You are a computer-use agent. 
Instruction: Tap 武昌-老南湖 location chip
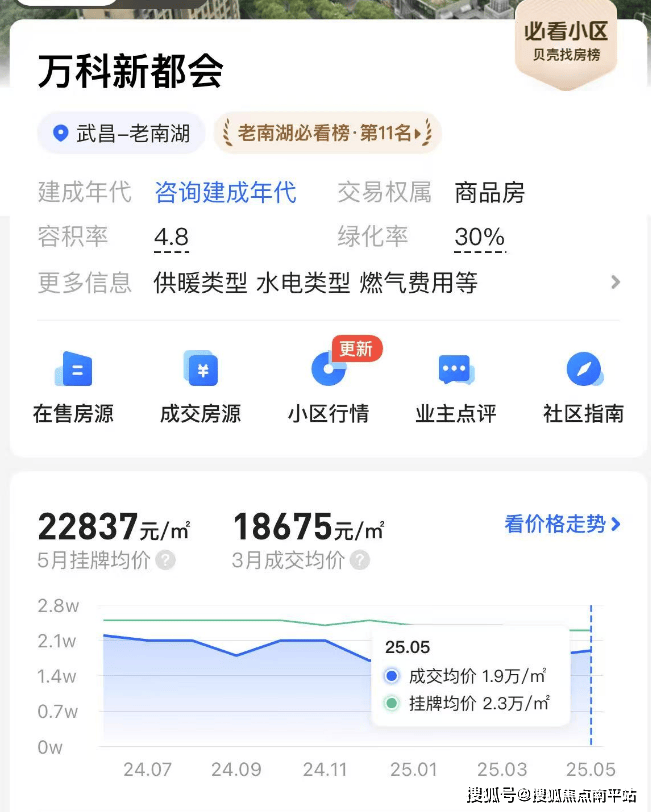point(121,133)
